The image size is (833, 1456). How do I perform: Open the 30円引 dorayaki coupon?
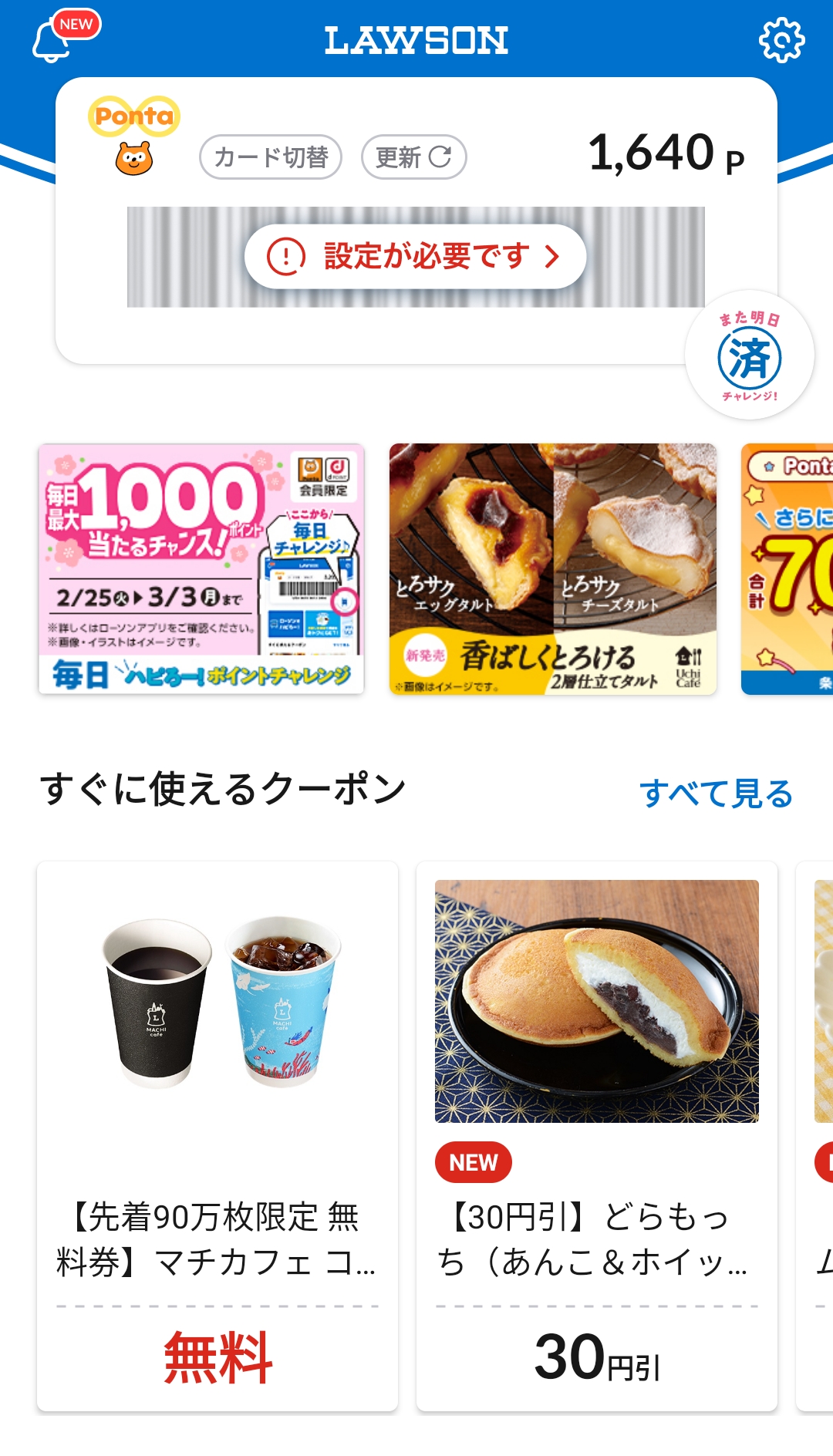pos(596,1135)
